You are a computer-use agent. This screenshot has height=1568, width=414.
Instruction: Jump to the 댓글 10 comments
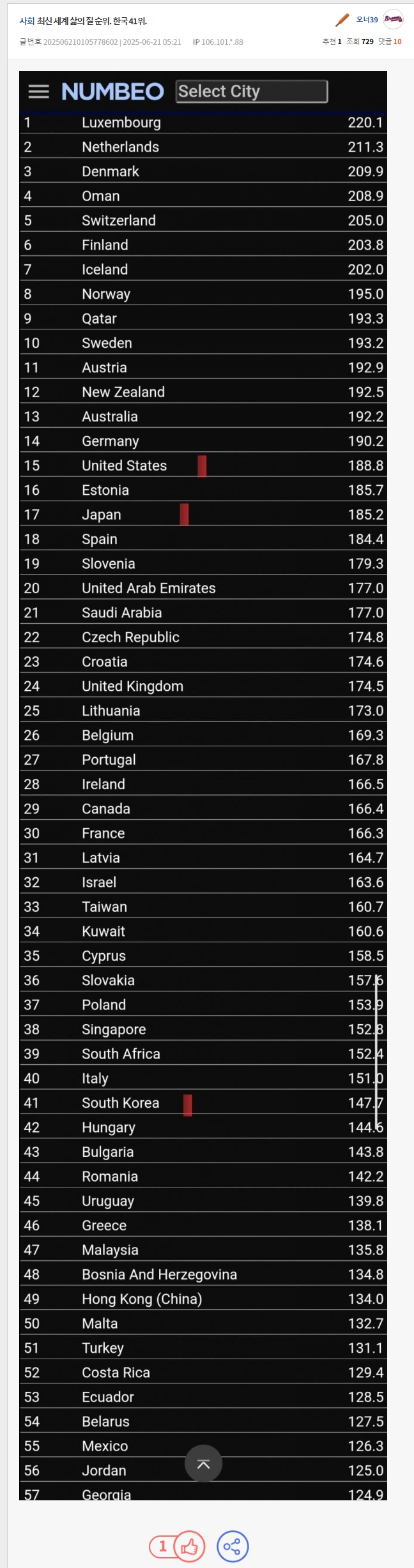(390, 41)
